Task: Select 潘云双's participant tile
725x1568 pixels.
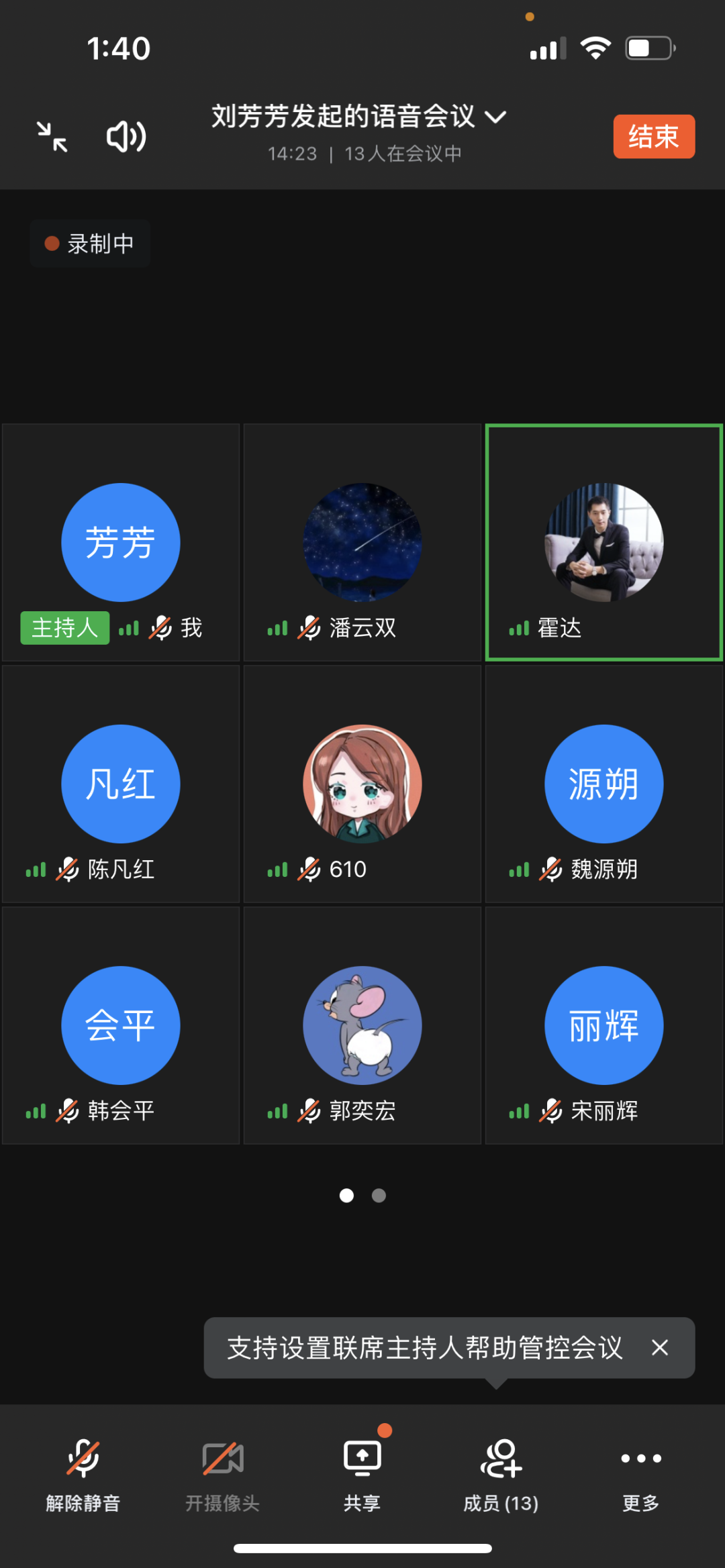Action: pos(362,542)
